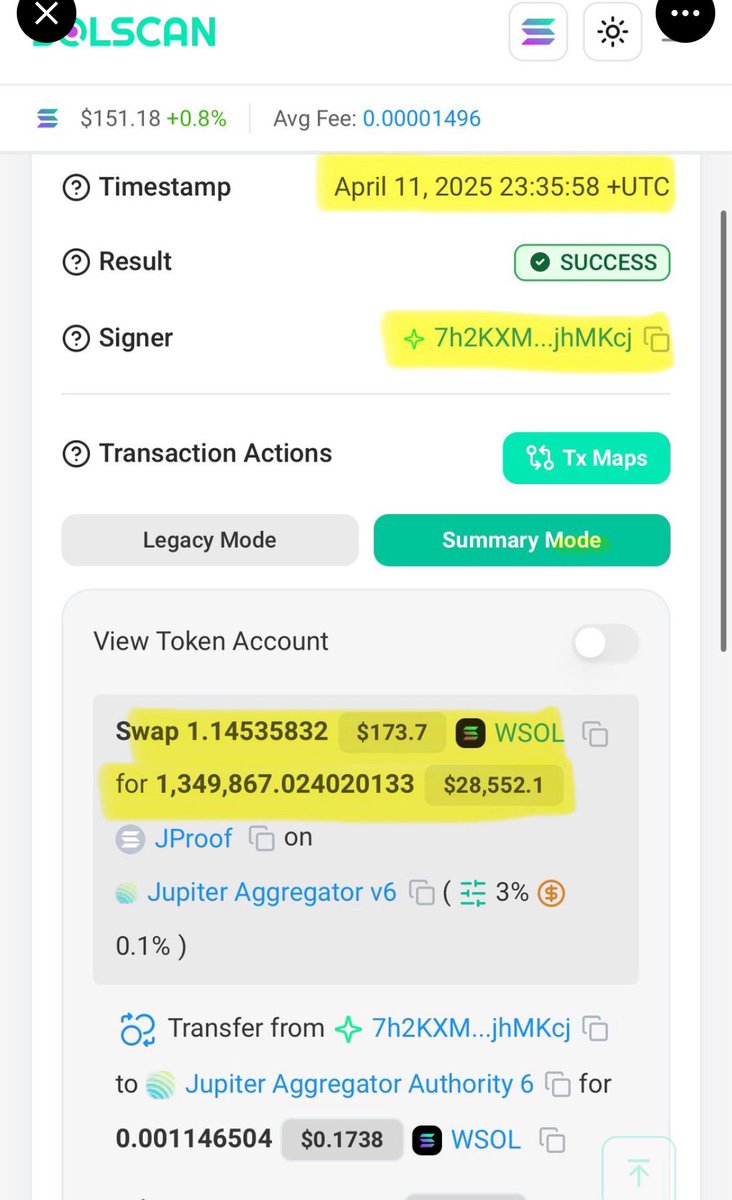This screenshot has height=1200, width=732.
Task: Copy the swap WSOL token address
Action: [x=595, y=735]
